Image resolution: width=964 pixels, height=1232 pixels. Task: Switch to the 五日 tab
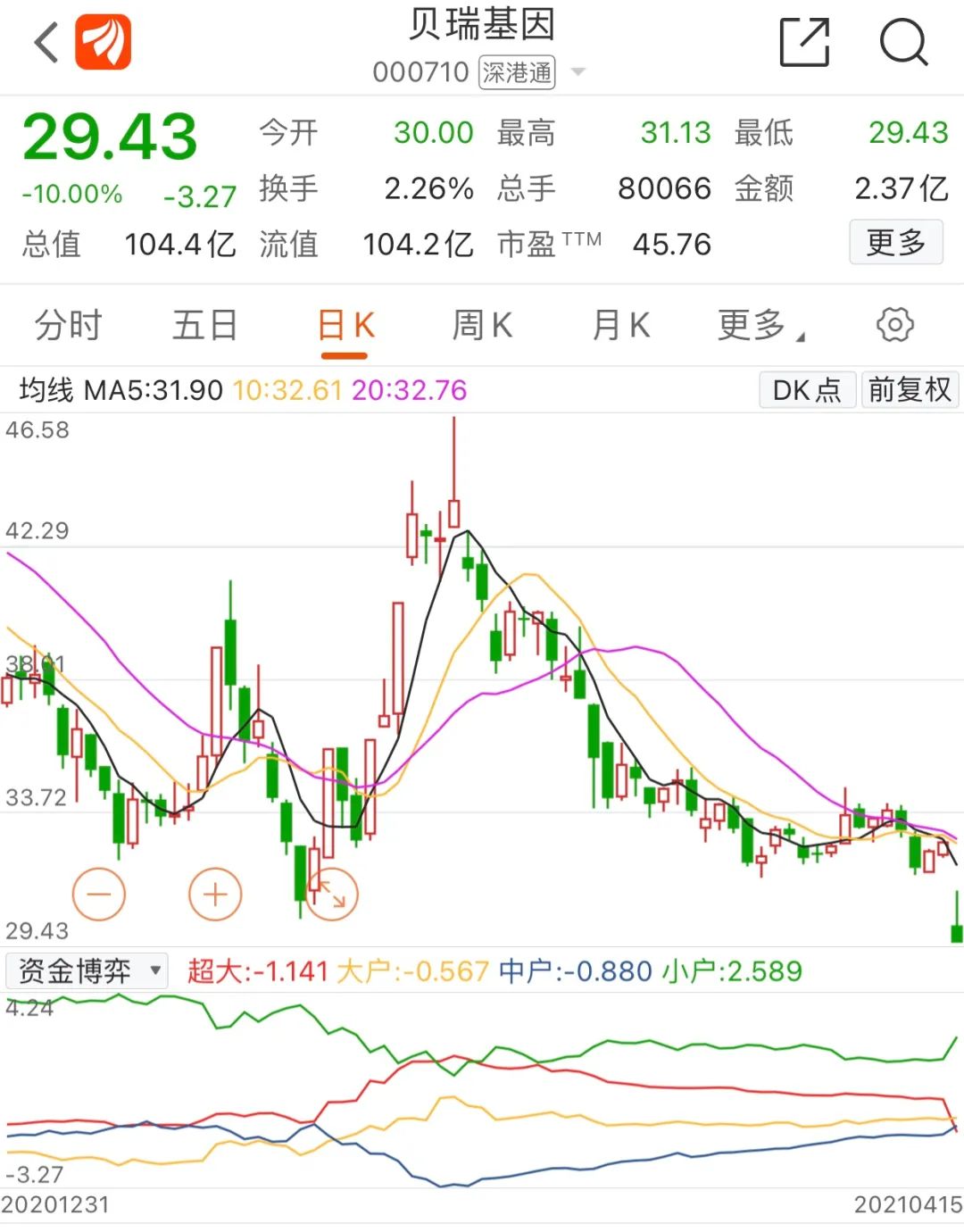[x=205, y=325]
